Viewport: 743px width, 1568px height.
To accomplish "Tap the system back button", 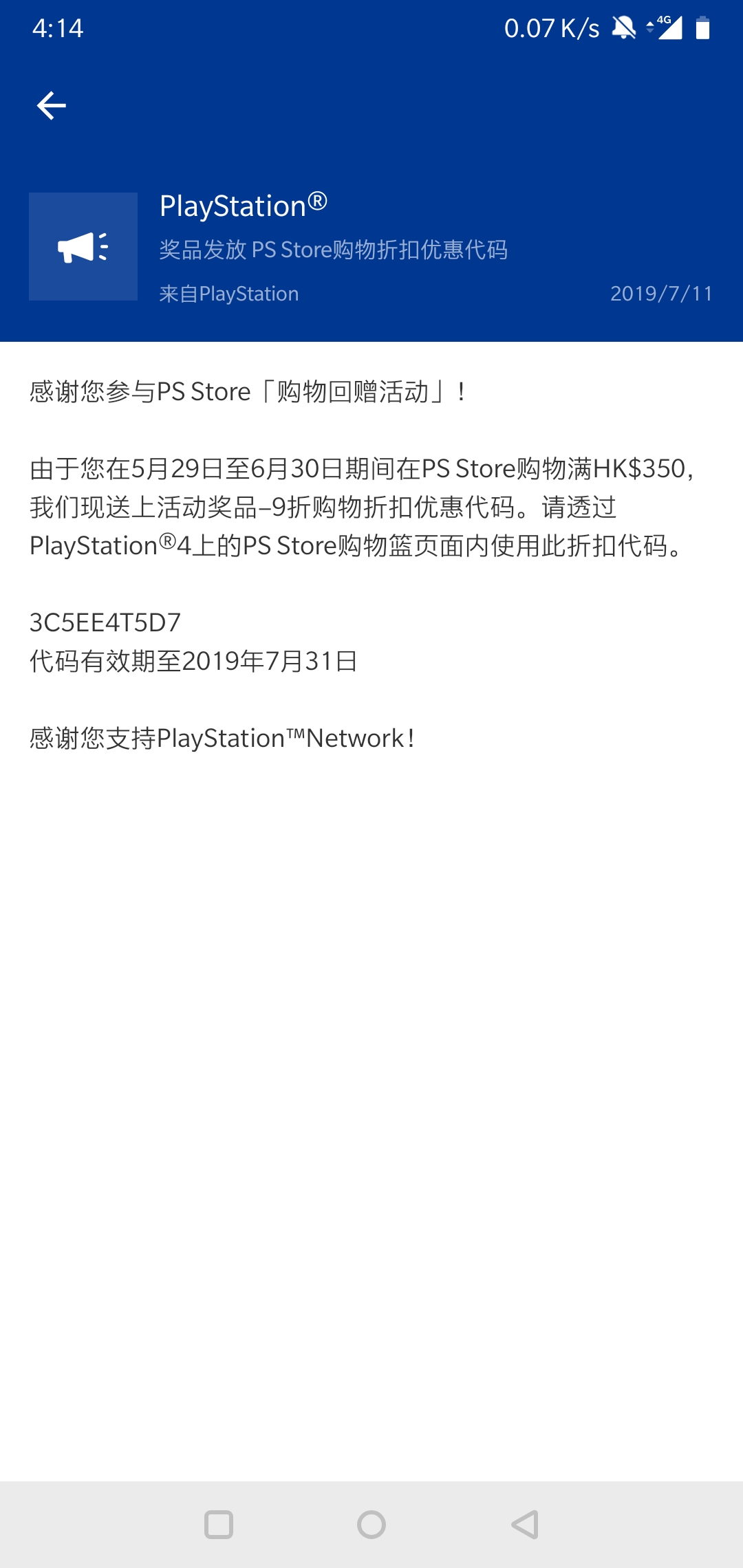I will tap(525, 1525).
